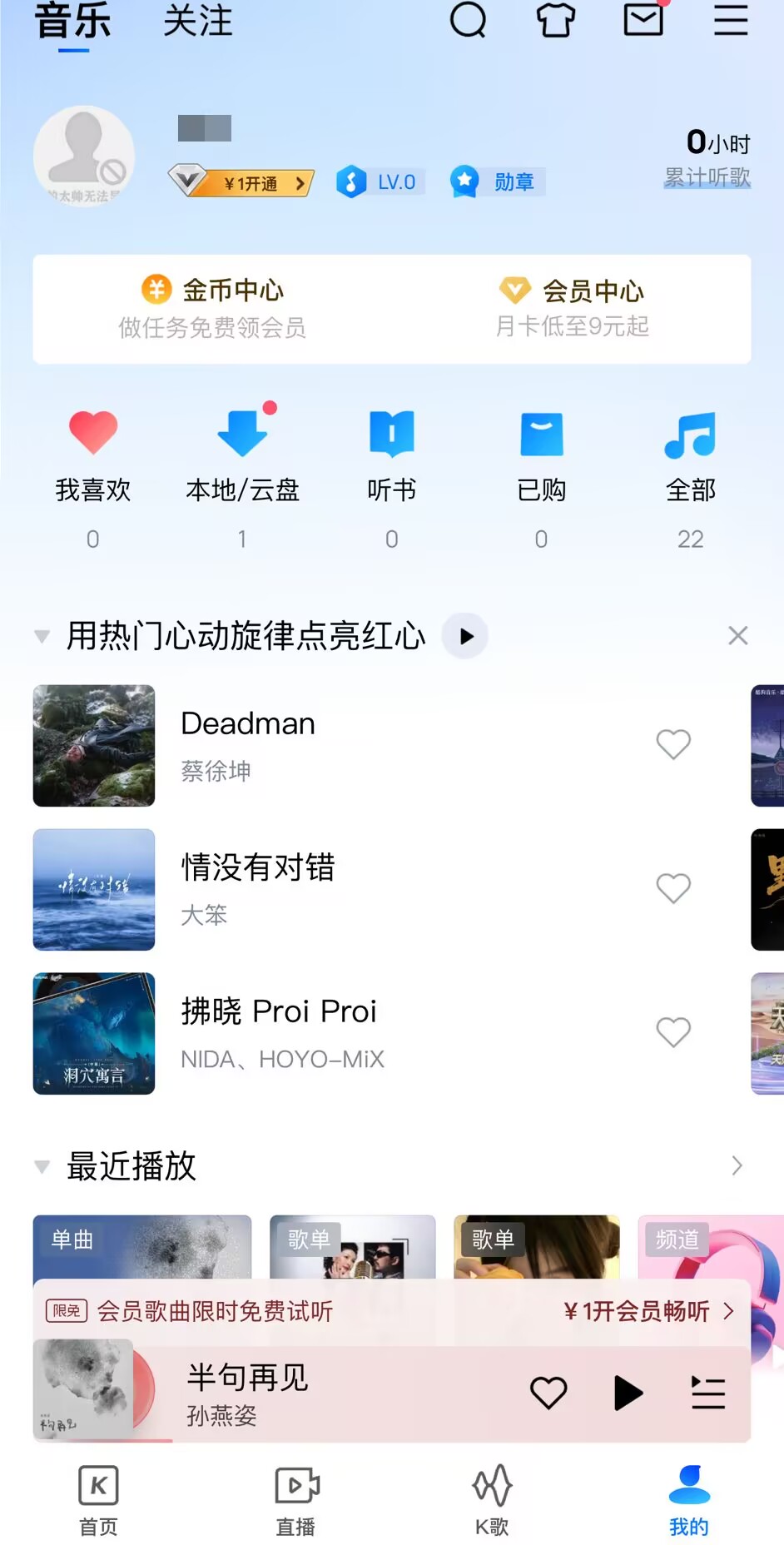Open the messages envelope icon
Image resolution: width=784 pixels, height=1545 pixels.
click(644, 20)
